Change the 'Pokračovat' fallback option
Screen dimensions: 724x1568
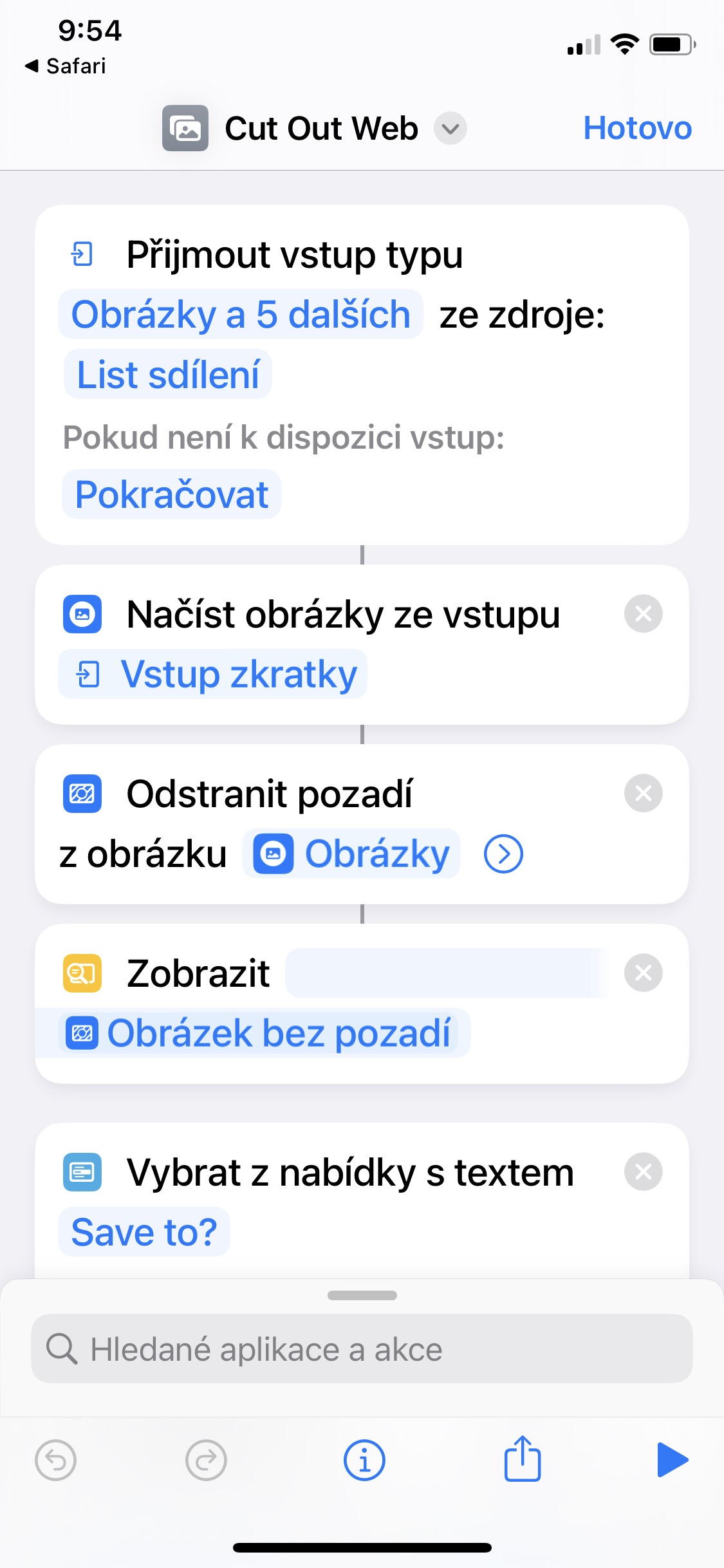[x=172, y=494]
